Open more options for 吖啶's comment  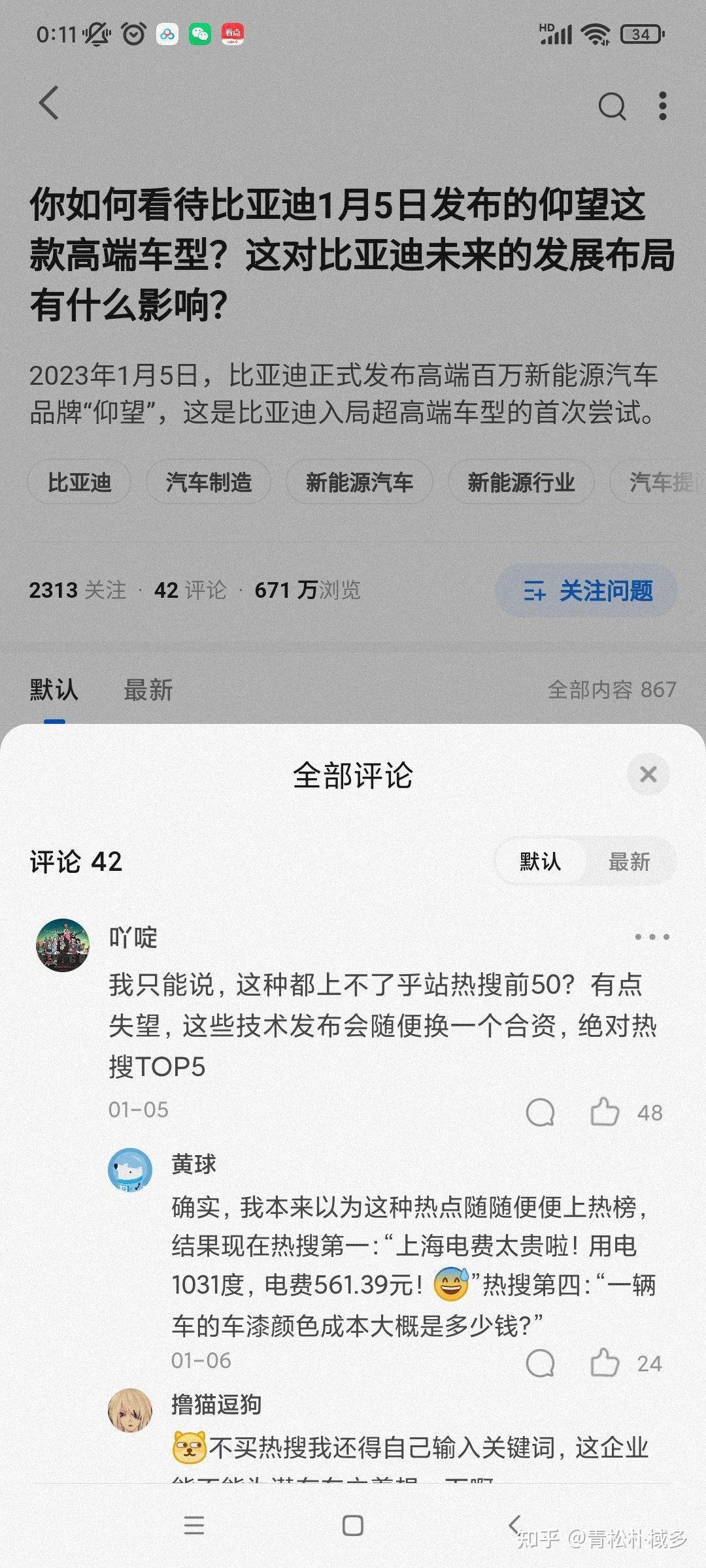652,937
